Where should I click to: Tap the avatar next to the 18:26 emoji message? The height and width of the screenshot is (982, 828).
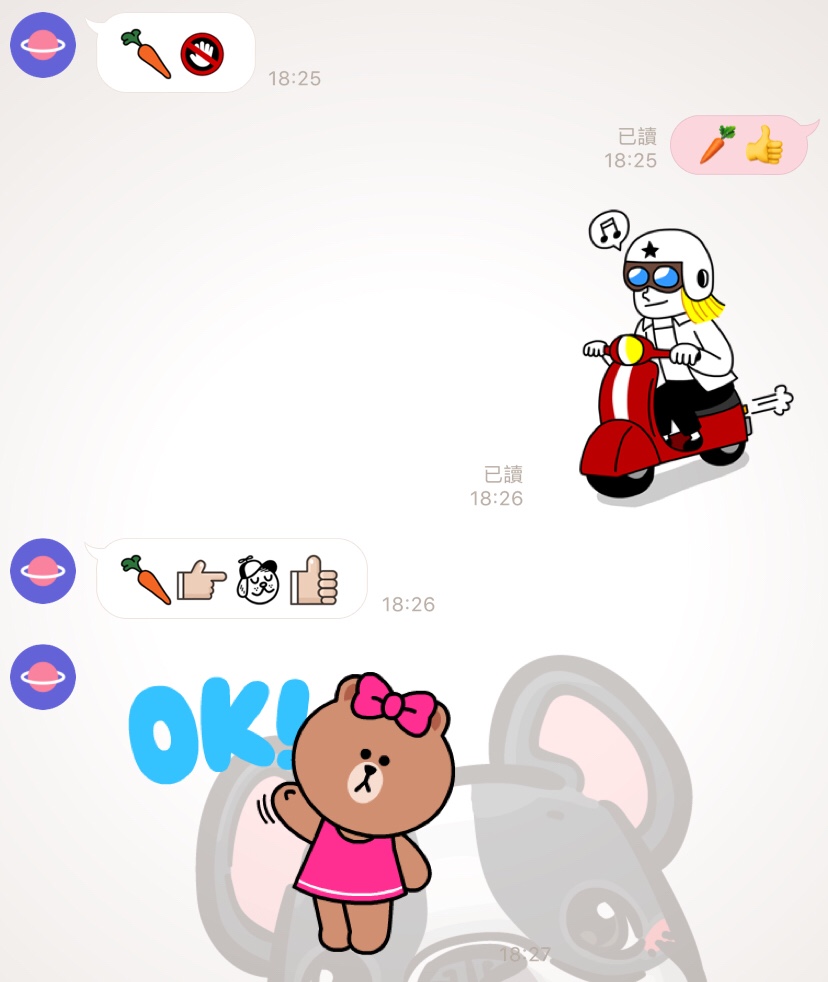(x=43, y=571)
